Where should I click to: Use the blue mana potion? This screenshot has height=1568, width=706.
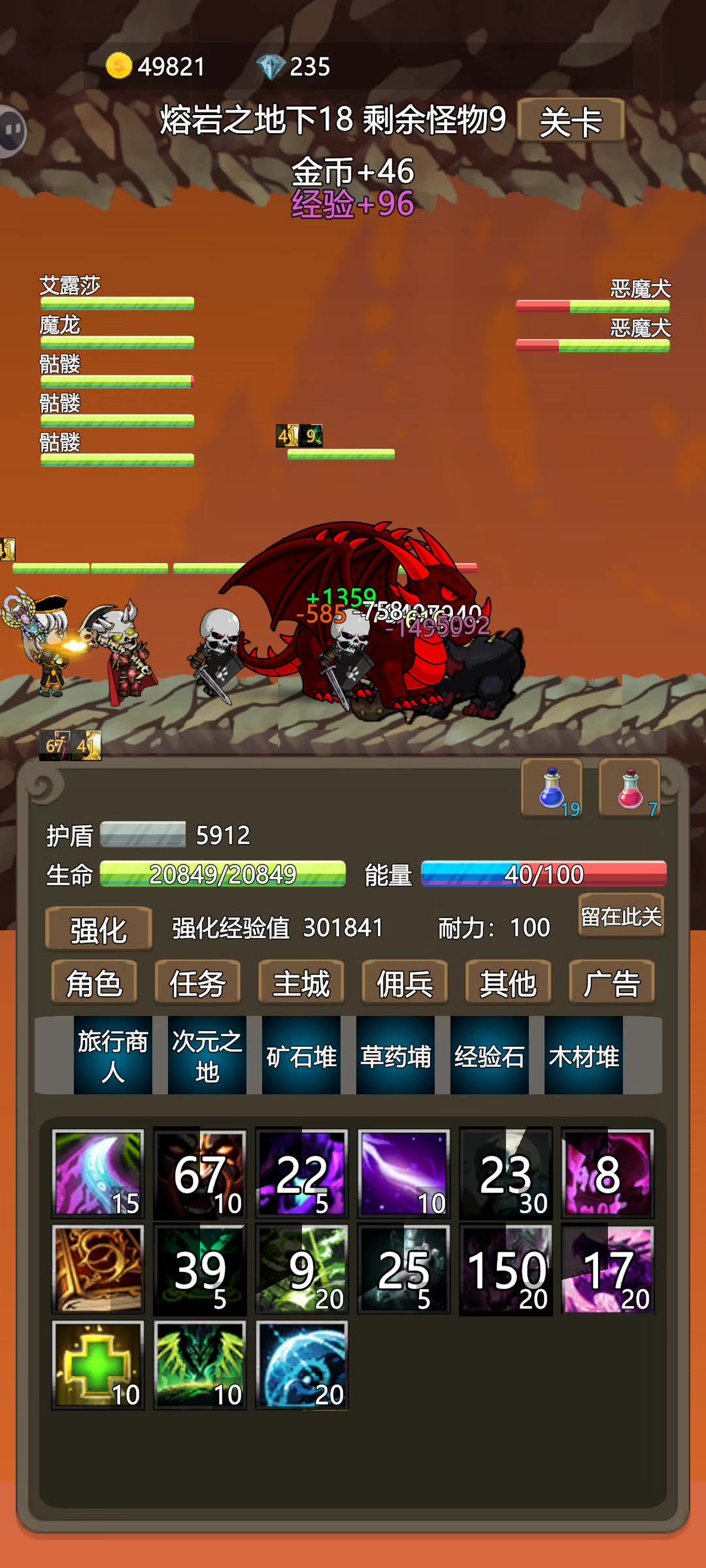pos(552,788)
